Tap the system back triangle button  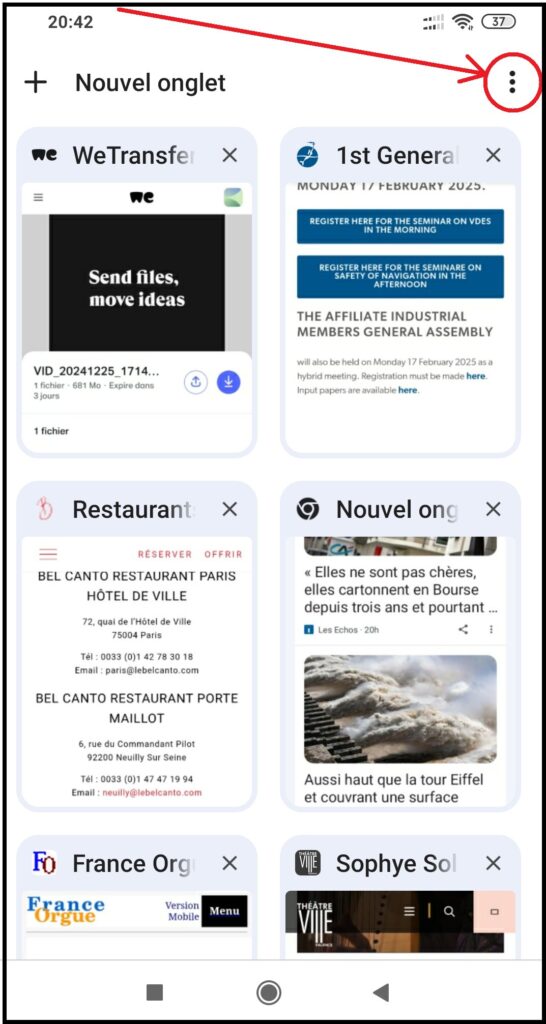tap(381, 993)
